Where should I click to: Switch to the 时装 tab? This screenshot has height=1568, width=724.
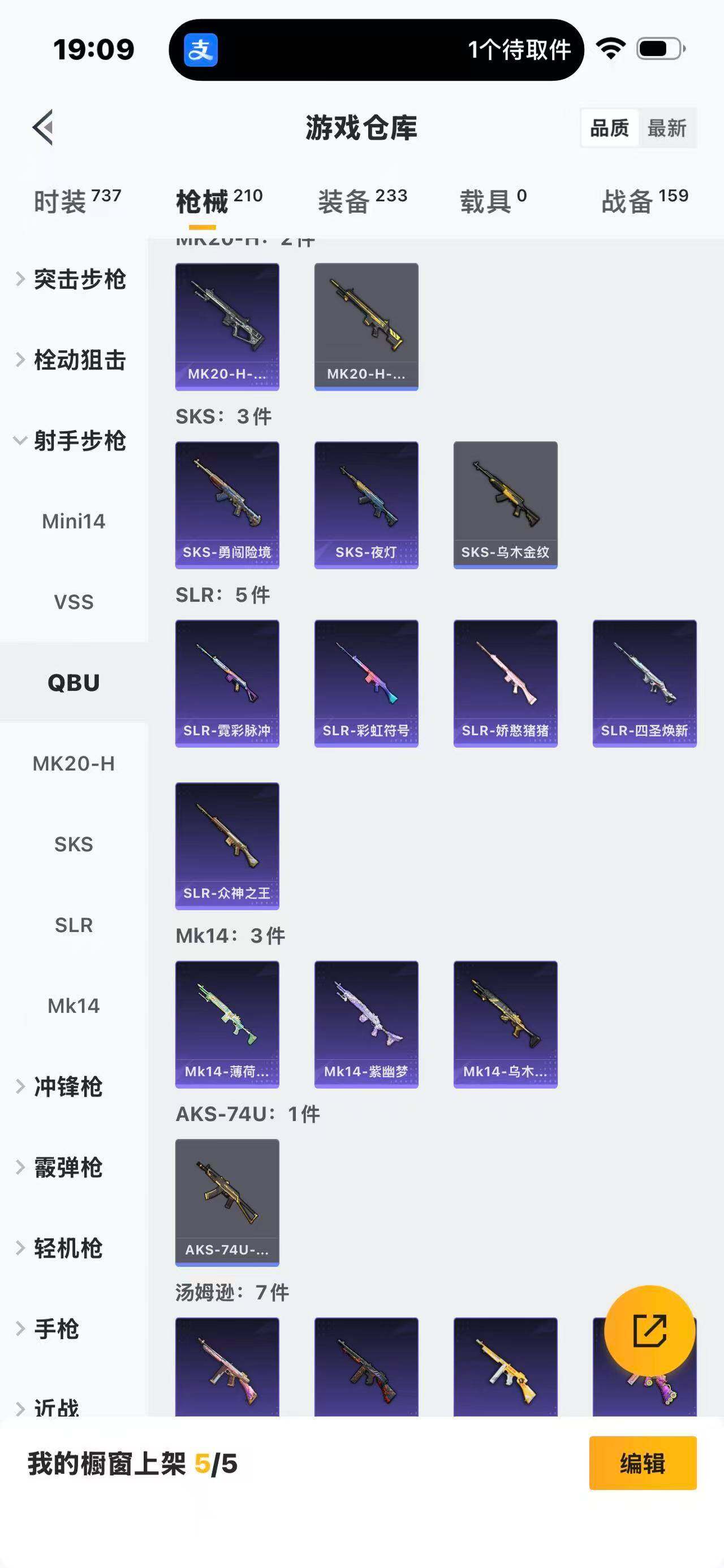coord(77,201)
